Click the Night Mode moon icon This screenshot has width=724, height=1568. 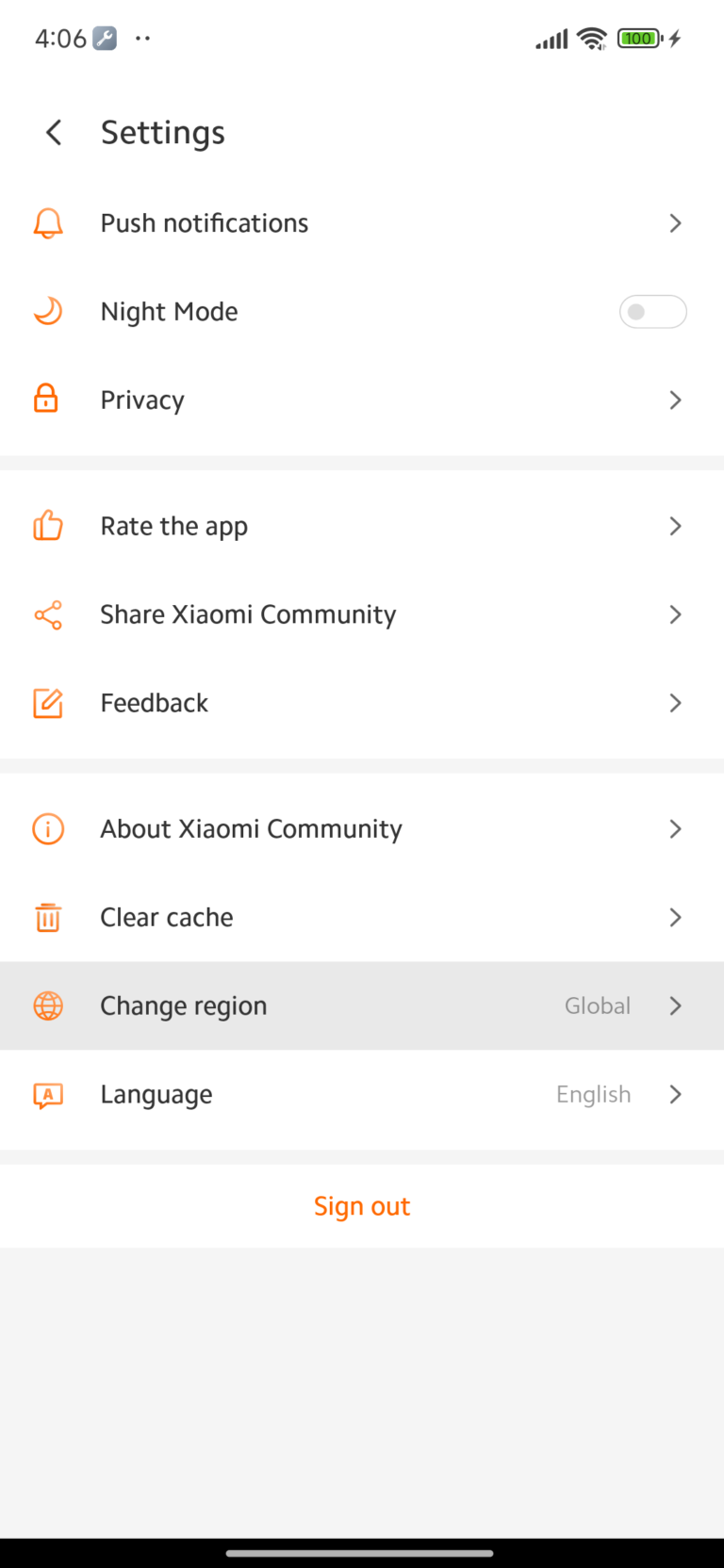click(47, 312)
